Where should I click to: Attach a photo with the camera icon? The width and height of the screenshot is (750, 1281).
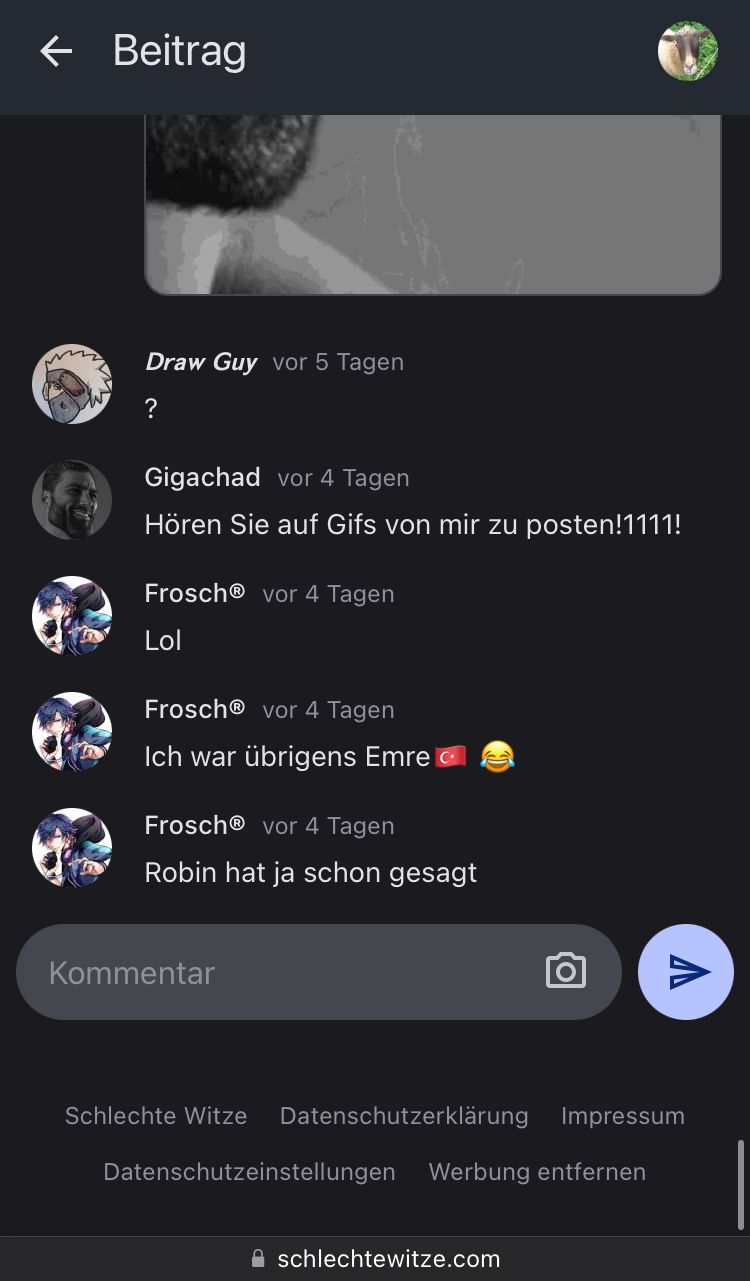[566, 972]
